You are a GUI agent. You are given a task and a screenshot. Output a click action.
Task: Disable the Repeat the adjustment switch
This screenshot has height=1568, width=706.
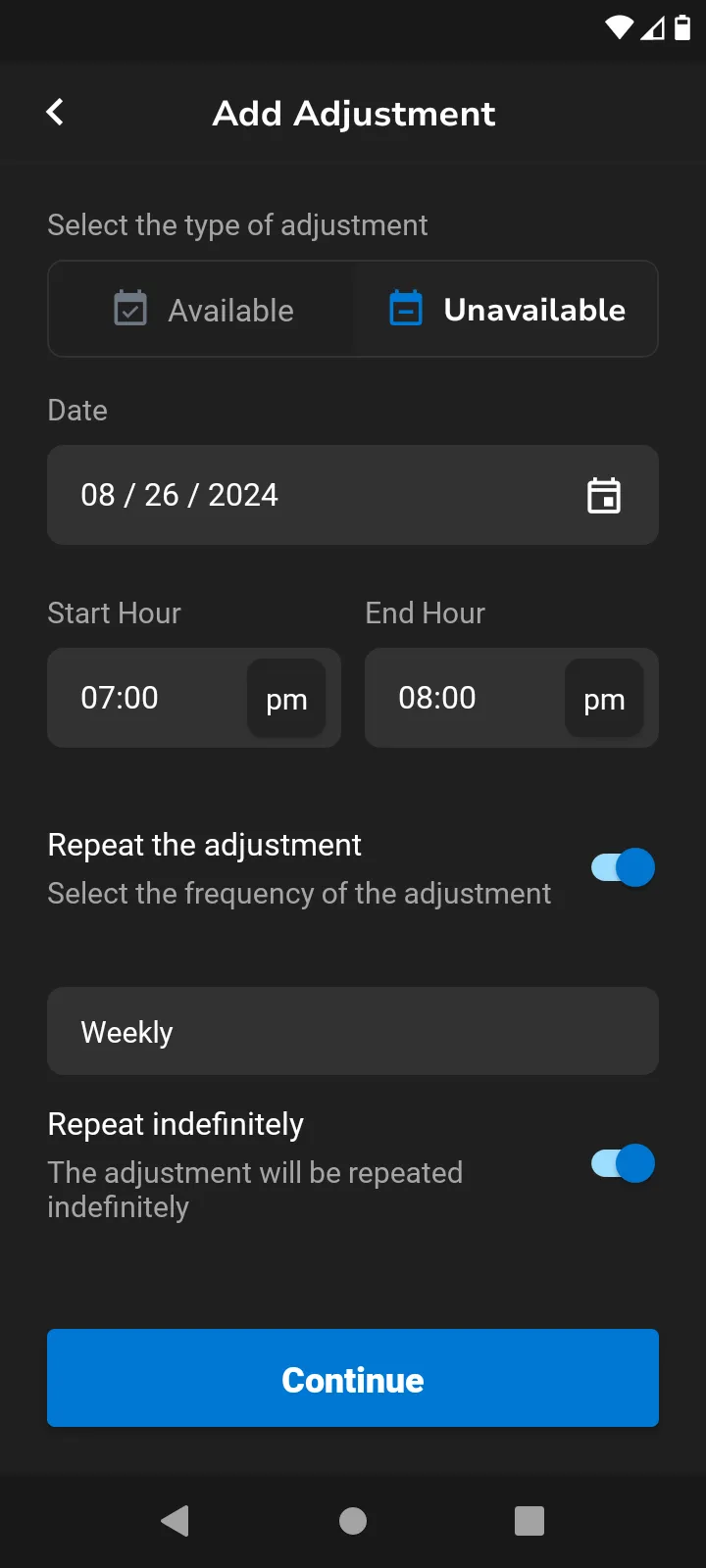(623, 867)
